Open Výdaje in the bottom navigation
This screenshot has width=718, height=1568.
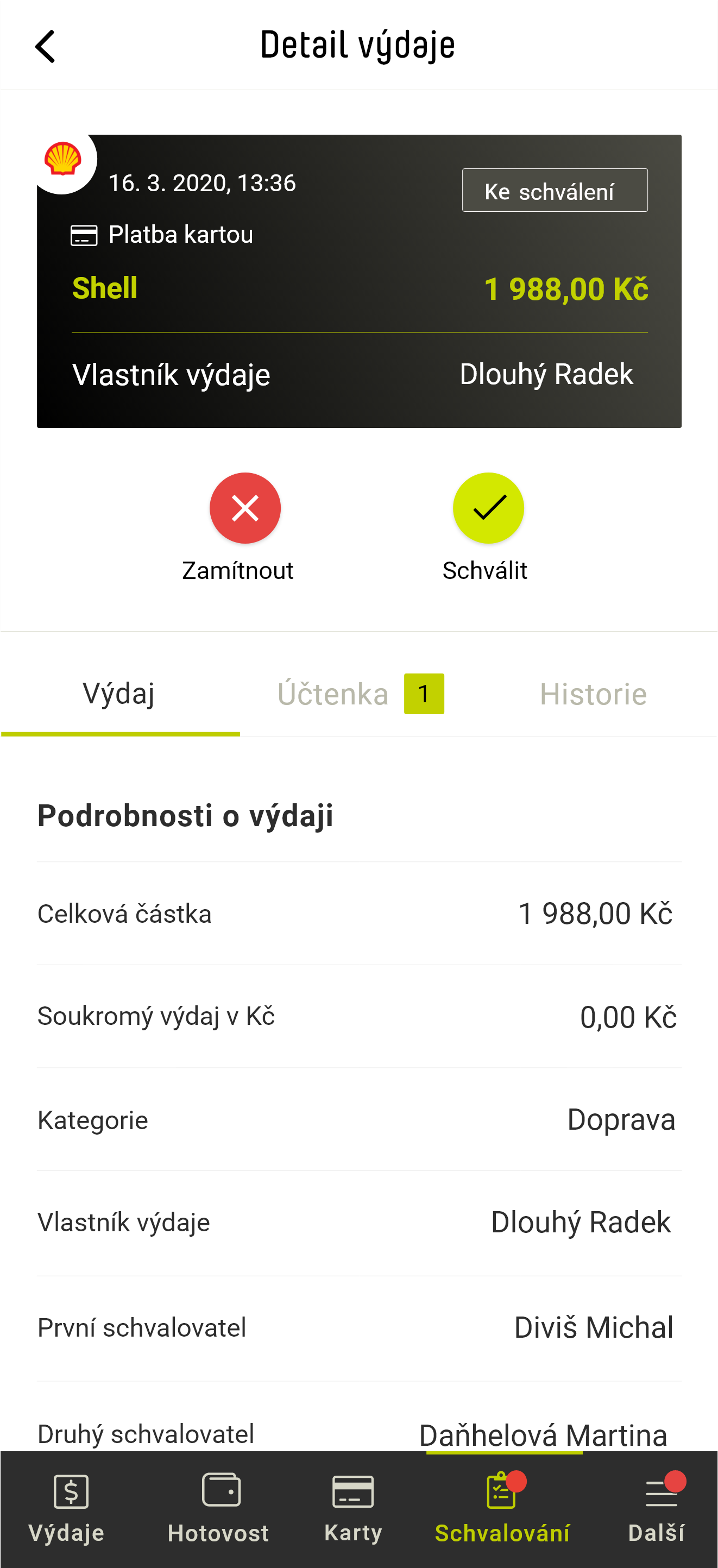67,1508
